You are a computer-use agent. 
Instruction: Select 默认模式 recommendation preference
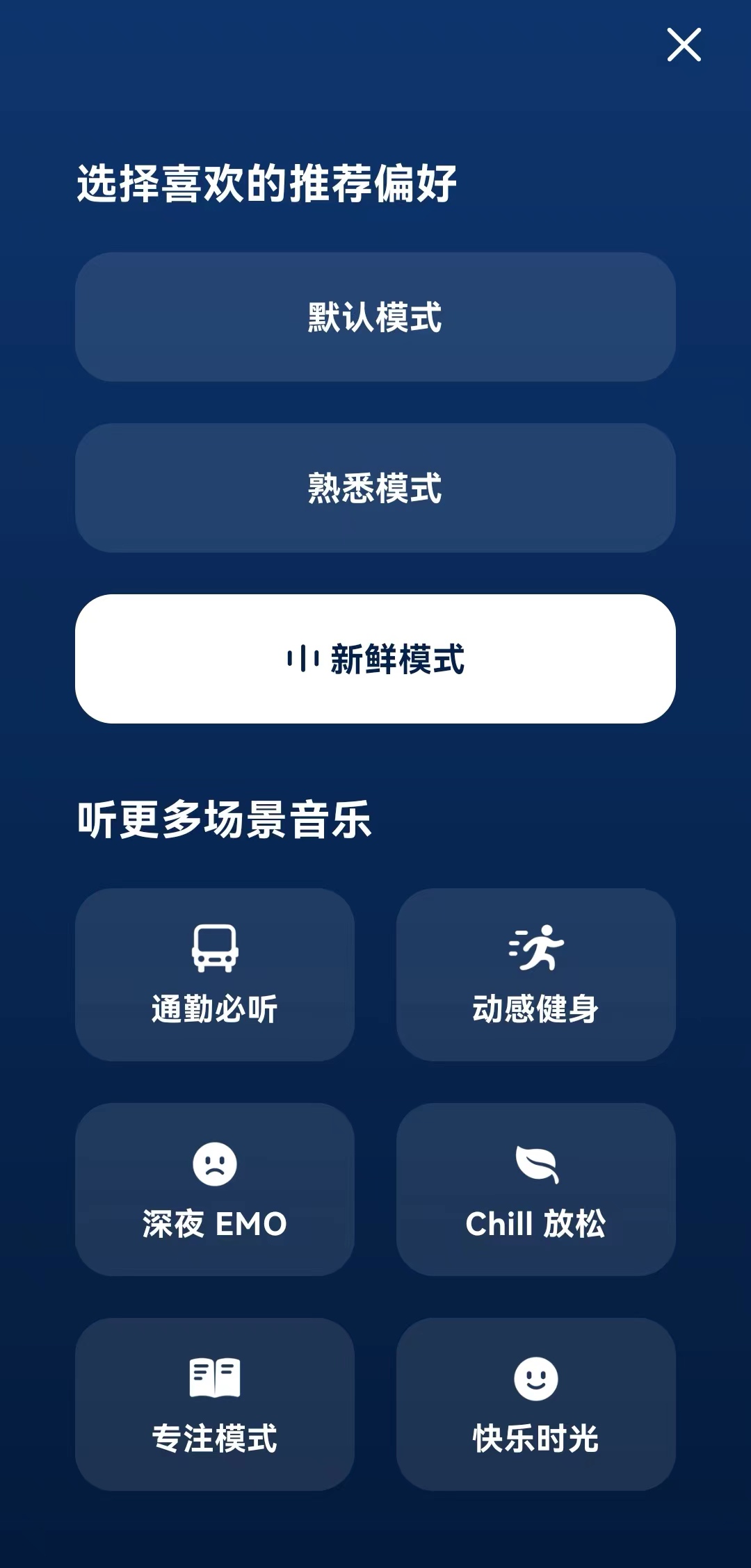(375, 317)
